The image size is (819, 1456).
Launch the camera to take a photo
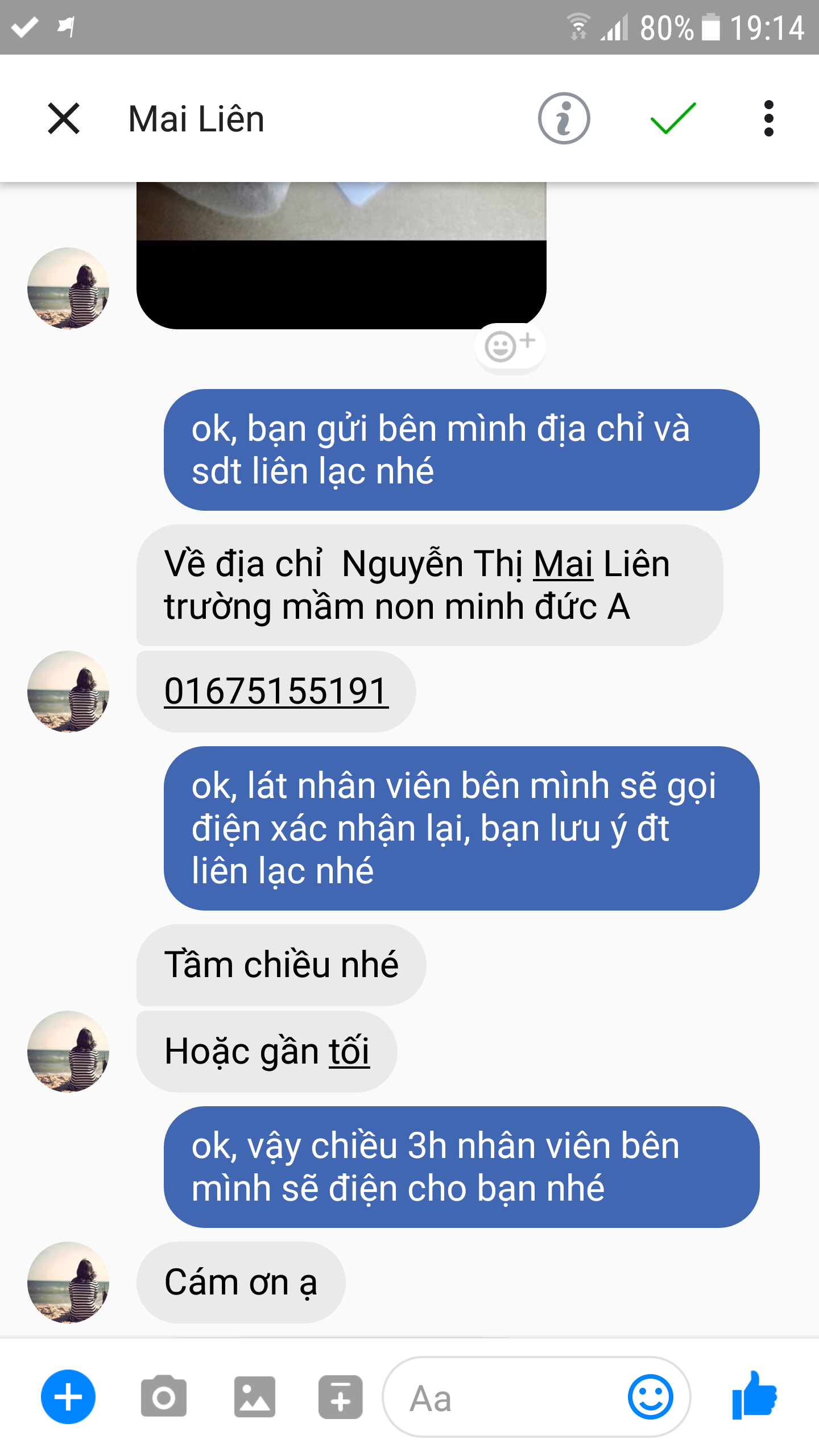pos(164,1397)
